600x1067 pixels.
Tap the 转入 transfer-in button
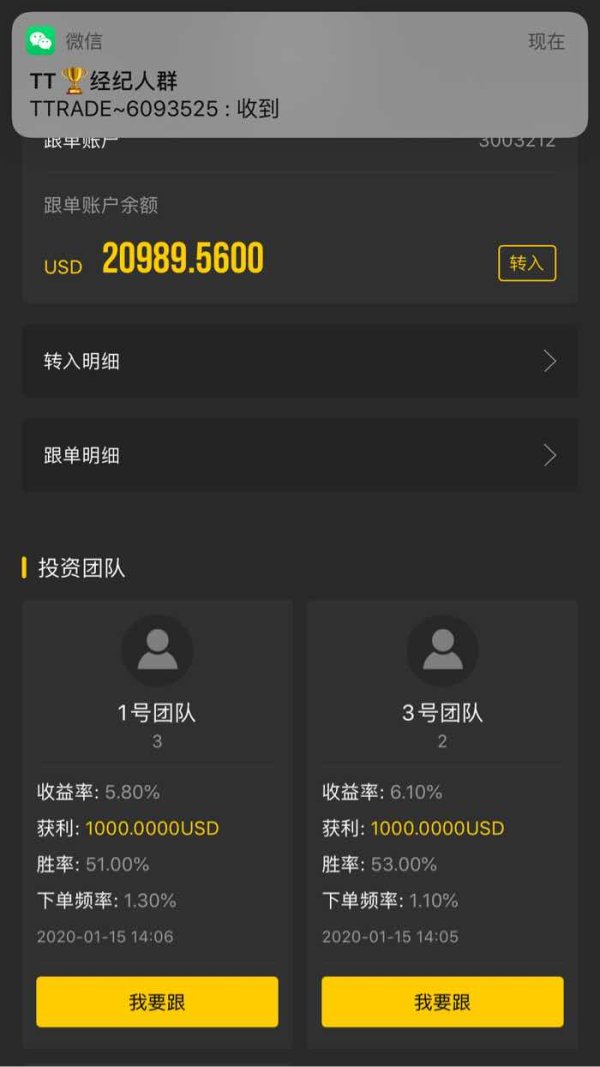527,263
